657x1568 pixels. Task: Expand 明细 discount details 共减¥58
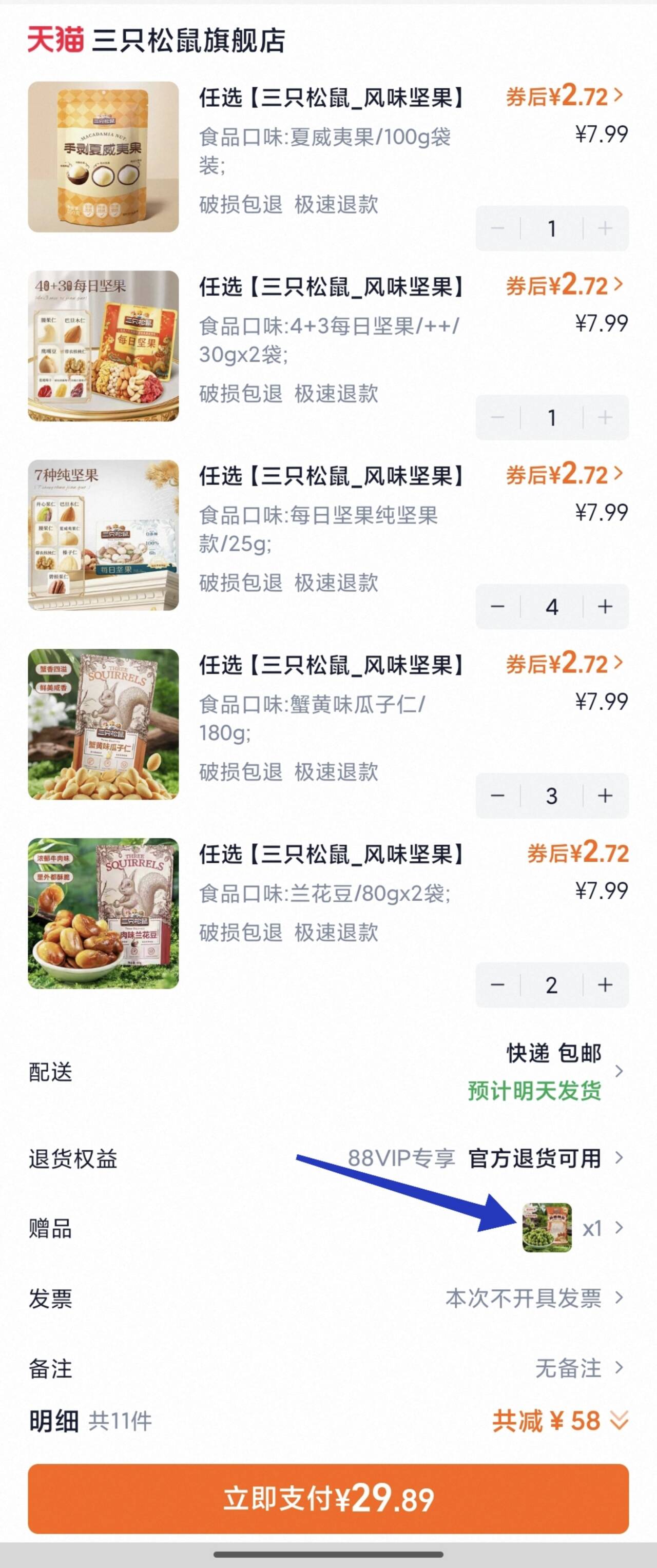[560, 1421]
